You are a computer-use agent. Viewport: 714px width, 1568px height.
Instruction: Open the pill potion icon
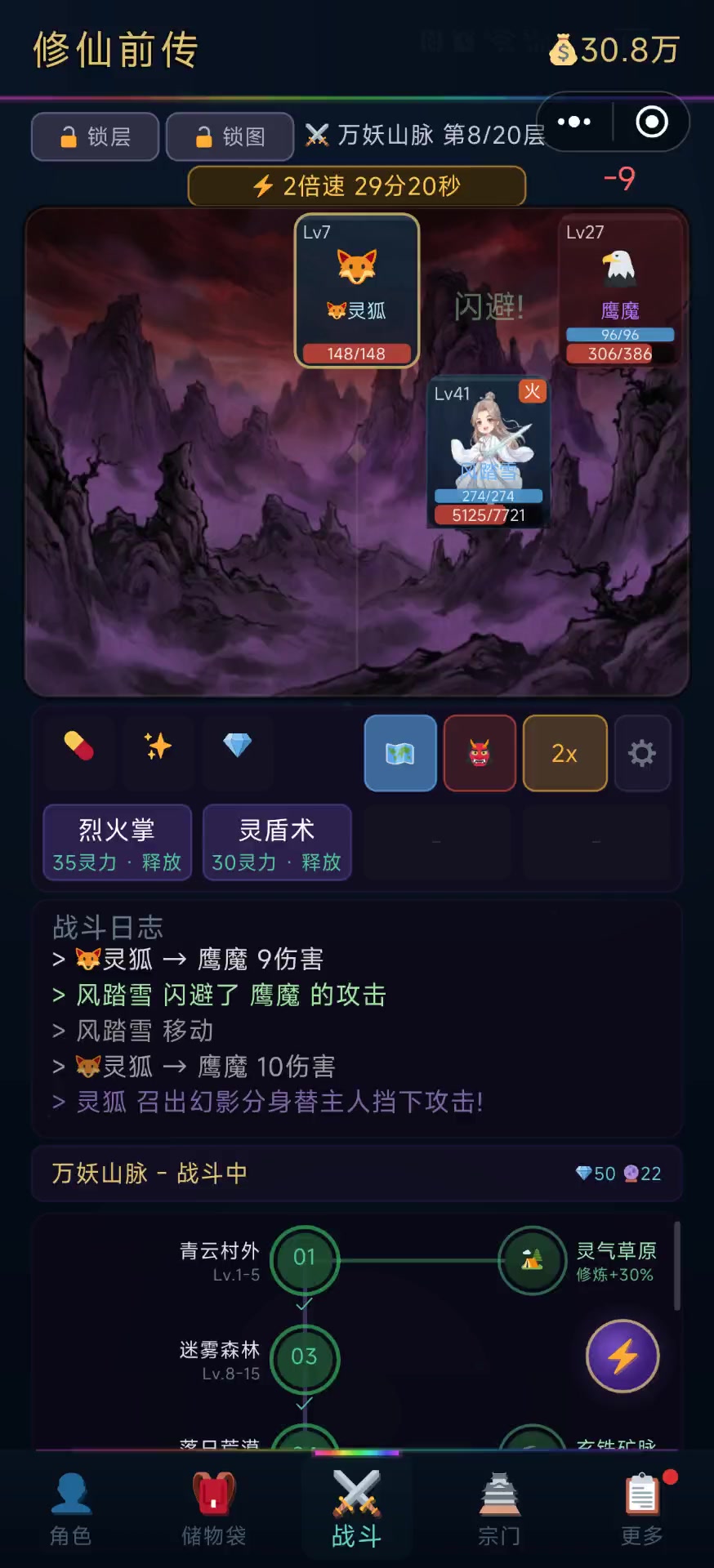click(x=78, y=746)
